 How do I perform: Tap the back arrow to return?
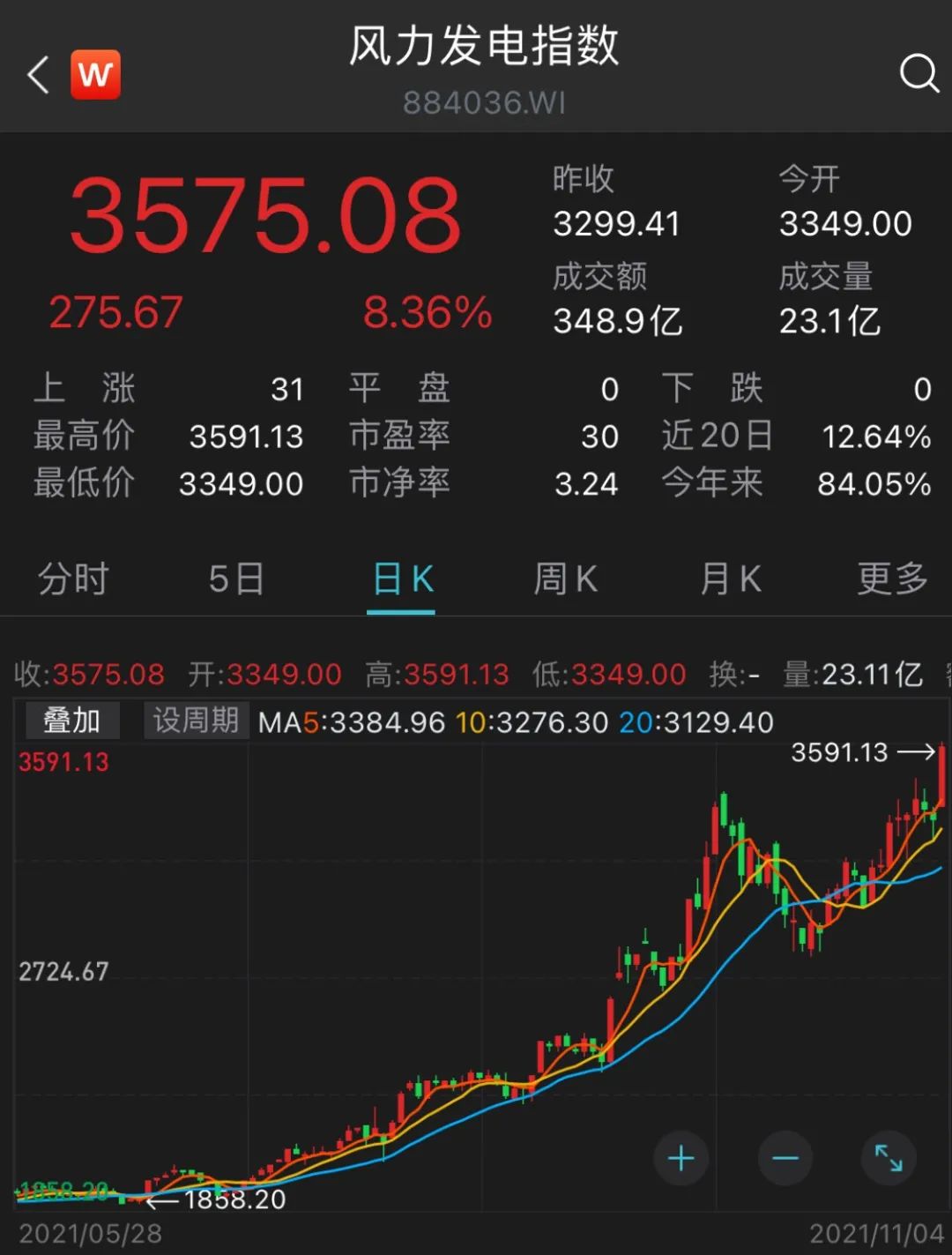click(35, 74)
